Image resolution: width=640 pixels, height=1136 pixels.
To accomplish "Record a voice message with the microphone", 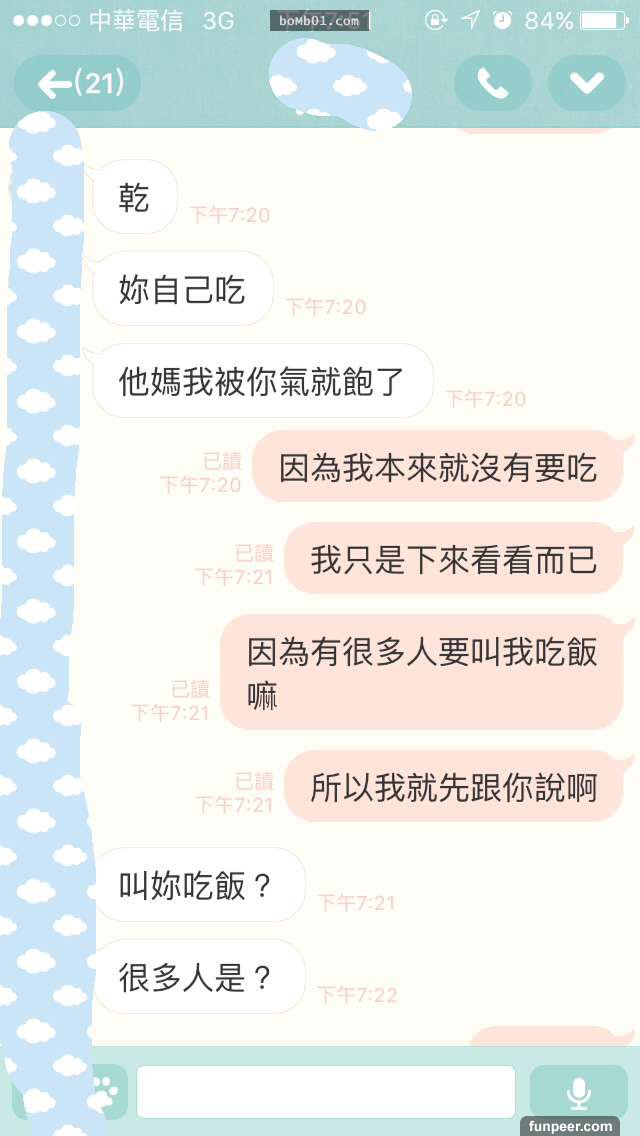I will click(x=578, y=1092).
